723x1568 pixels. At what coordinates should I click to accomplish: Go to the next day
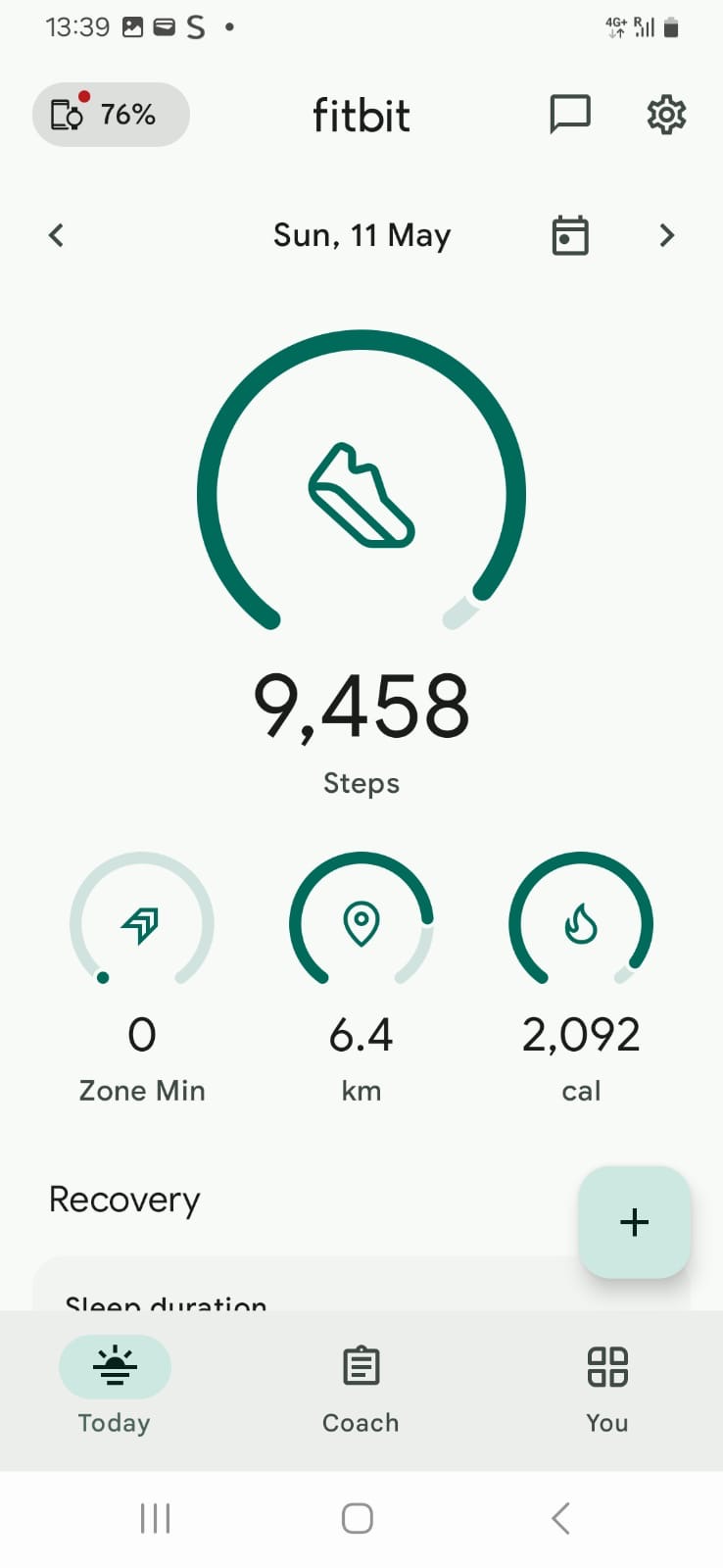[x=667, y=235]
